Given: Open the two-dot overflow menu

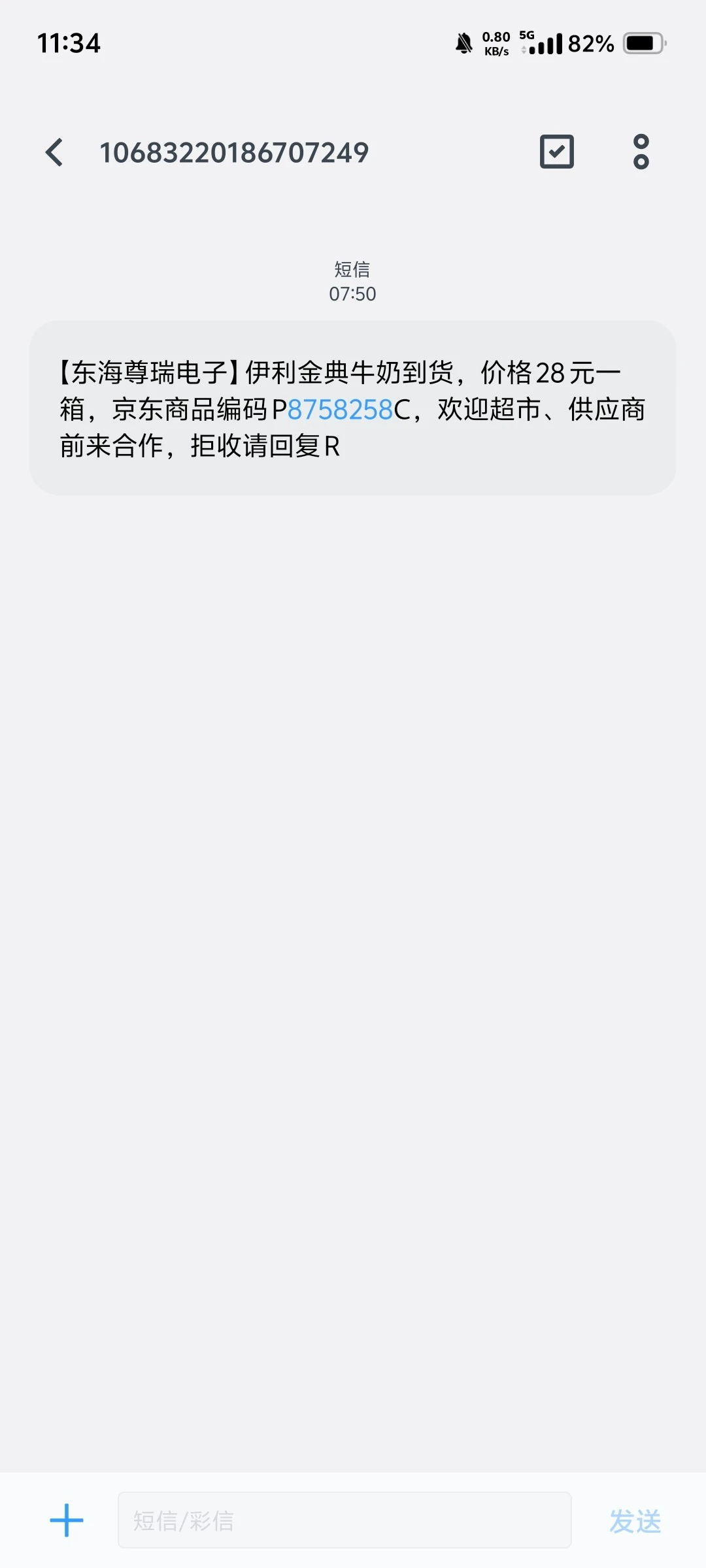Looking at the screenshot, I should click(x=641, y=152).
